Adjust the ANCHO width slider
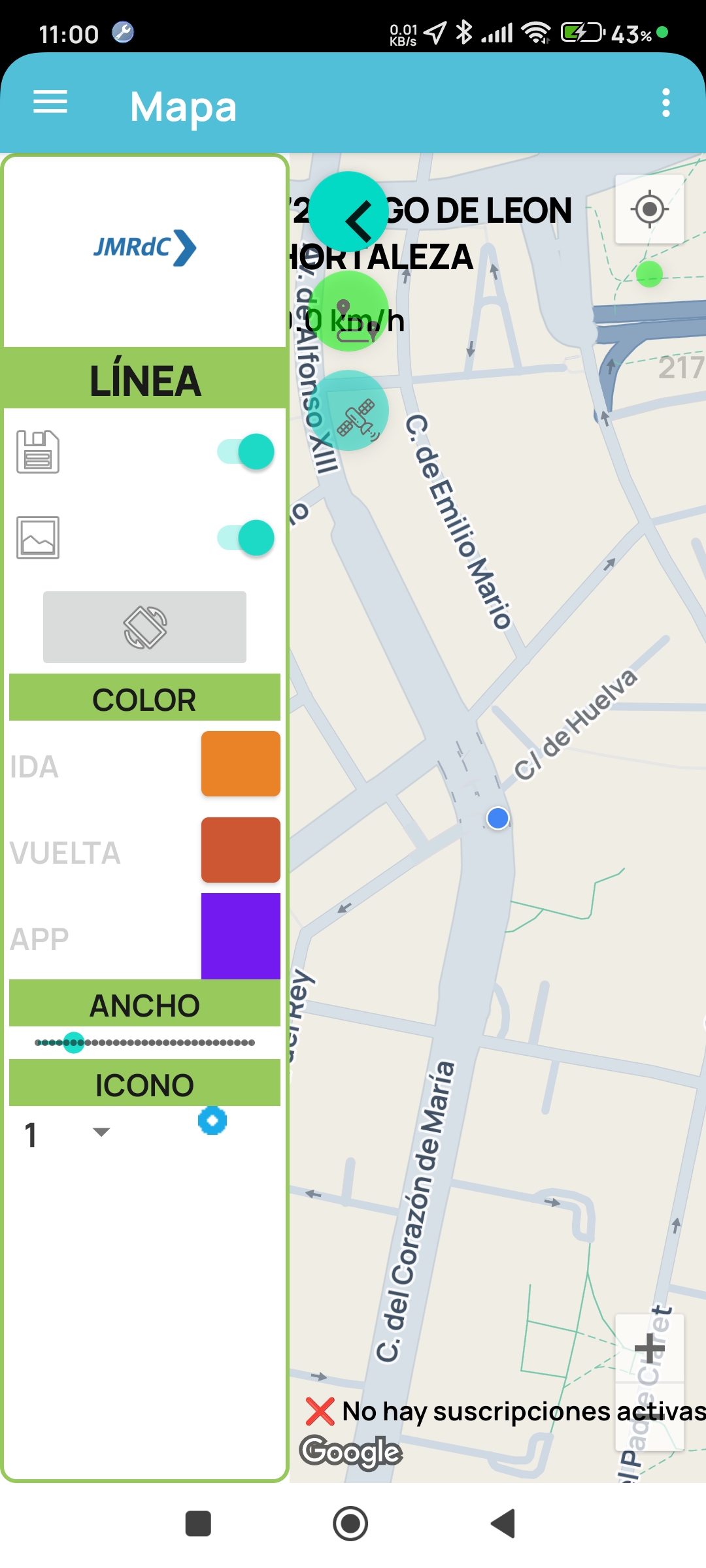The width and height of the screenshot is (706, 1568). [144, 1042]
